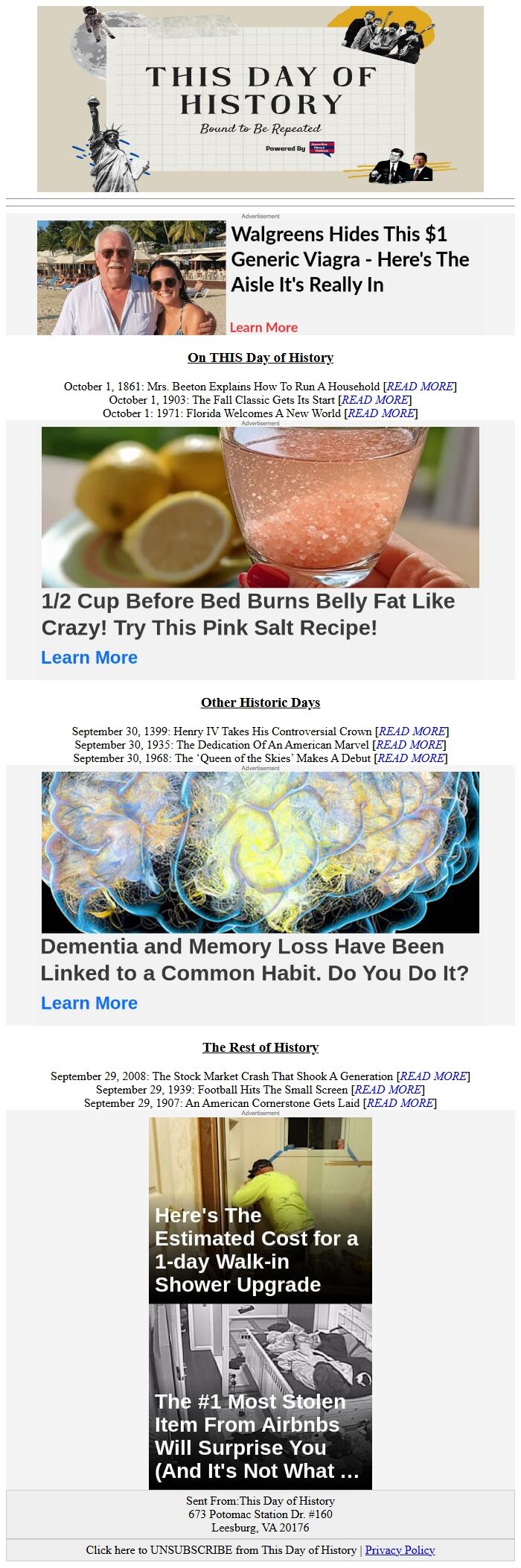Open READ MORE for the 1907 American Cornerstone
This screenshot has height=1568, width=521.
pyautogui.click(x=400, y=1103)
